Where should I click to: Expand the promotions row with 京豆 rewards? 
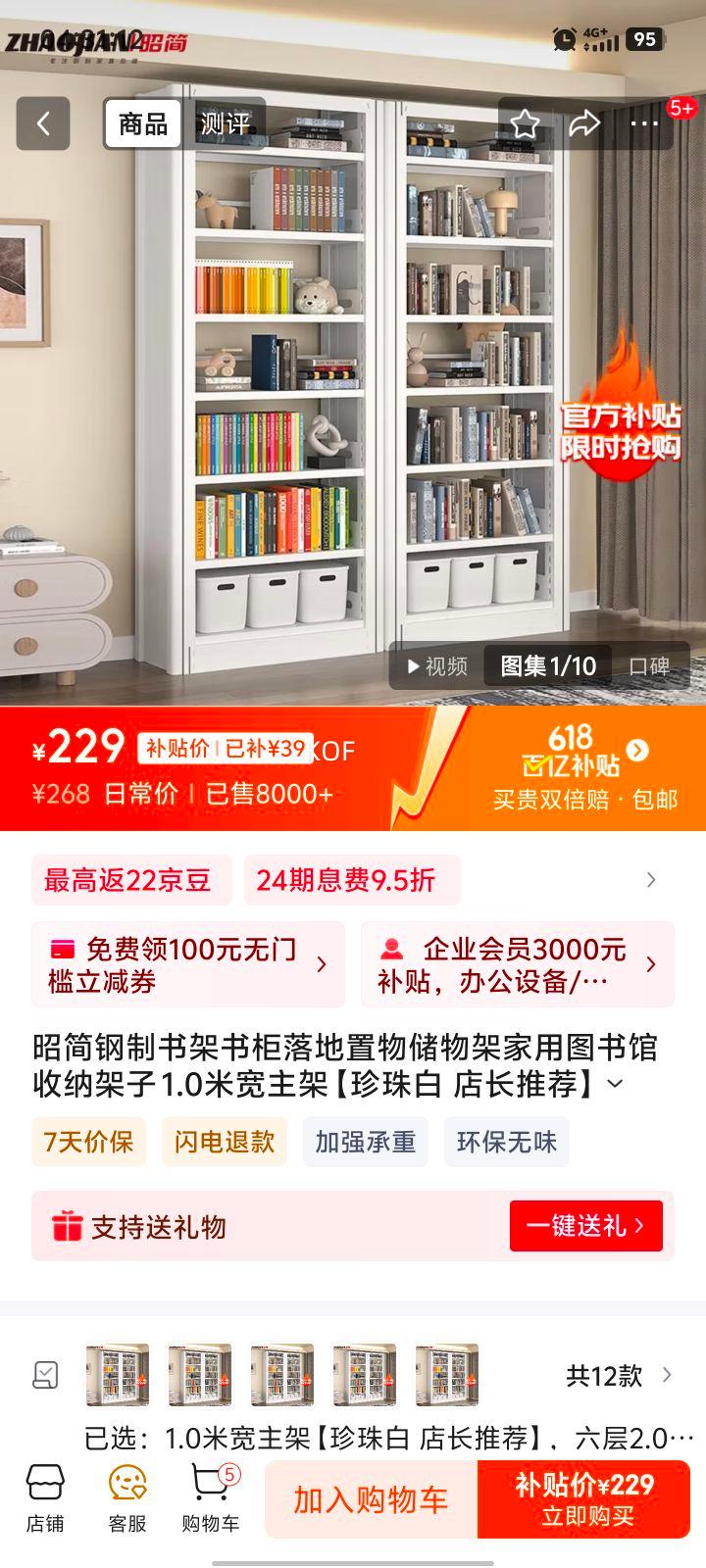[x=650, y=880]
